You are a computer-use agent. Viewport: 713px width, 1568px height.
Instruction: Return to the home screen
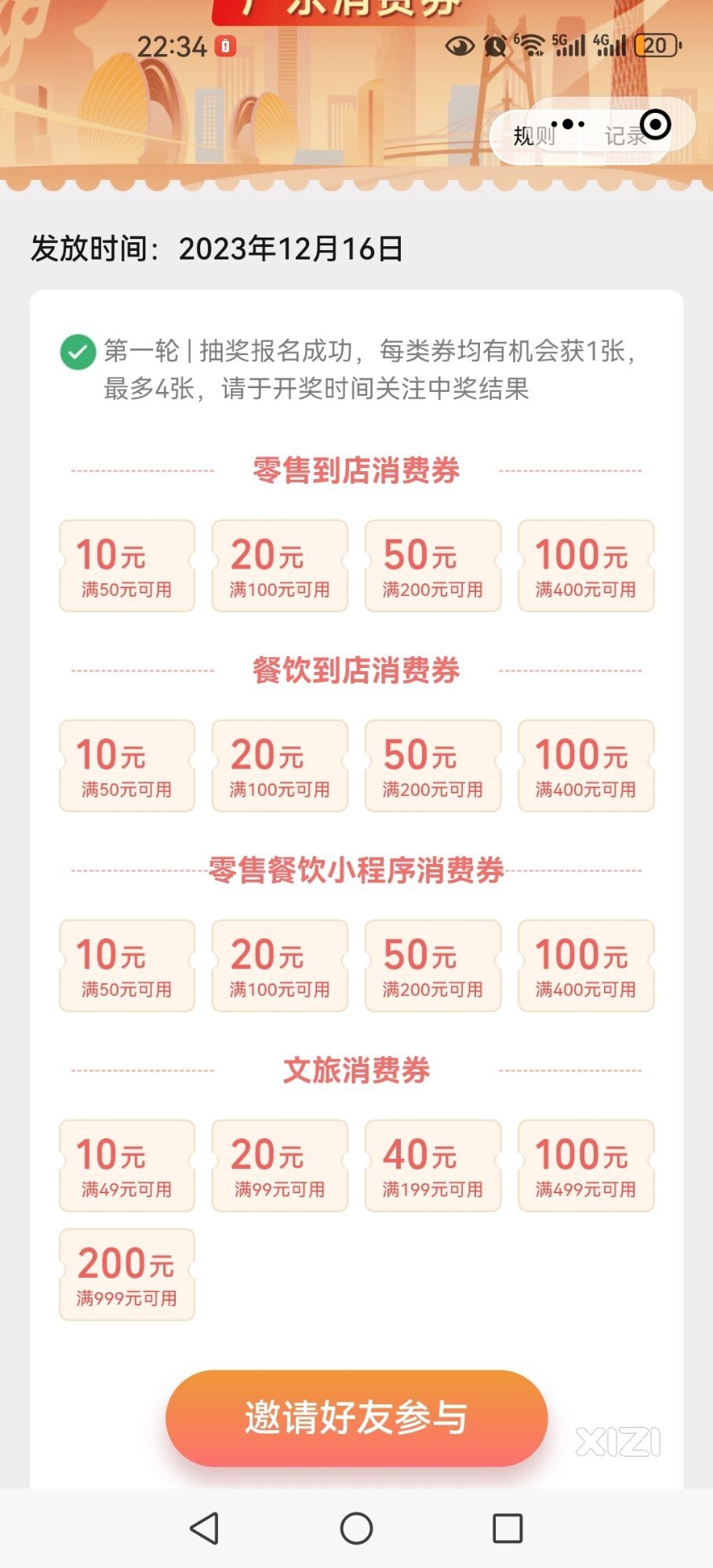356,1528
